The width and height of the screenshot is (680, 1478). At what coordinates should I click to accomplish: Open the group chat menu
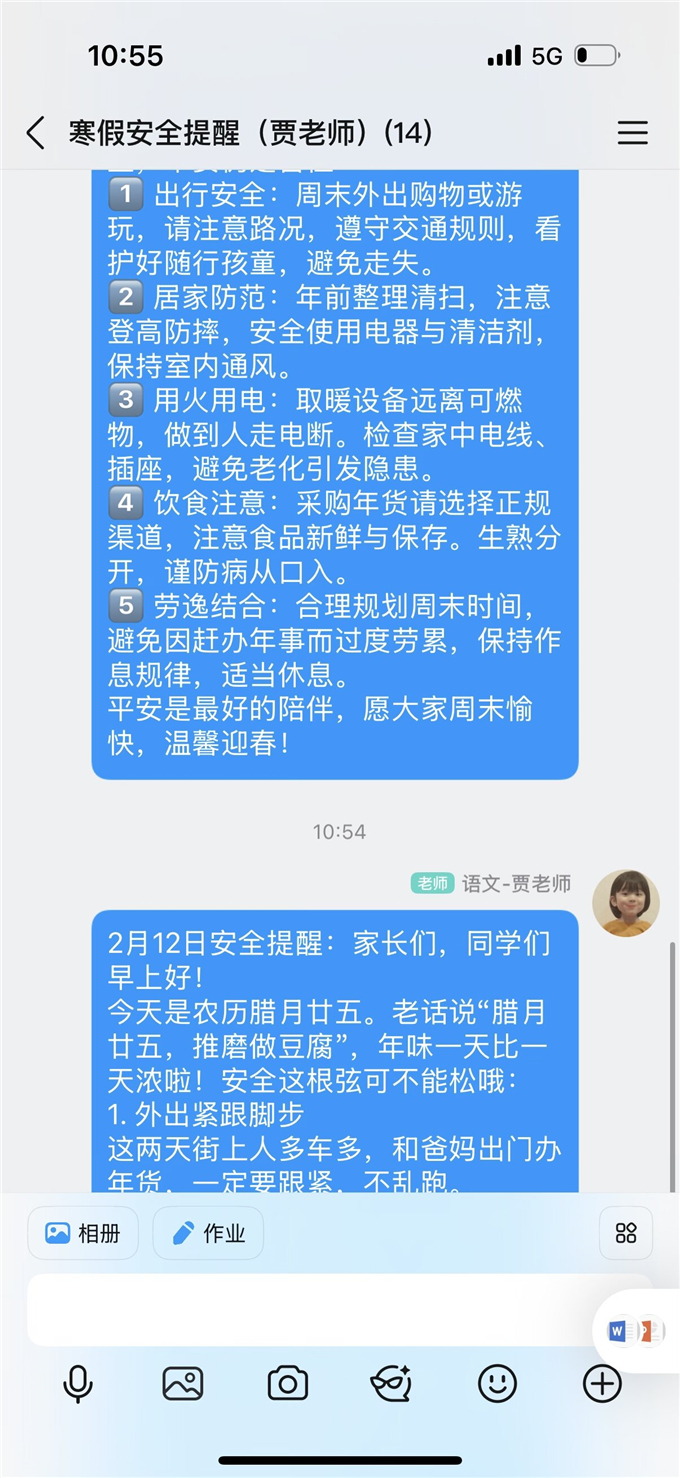click(x=632, y=133)
